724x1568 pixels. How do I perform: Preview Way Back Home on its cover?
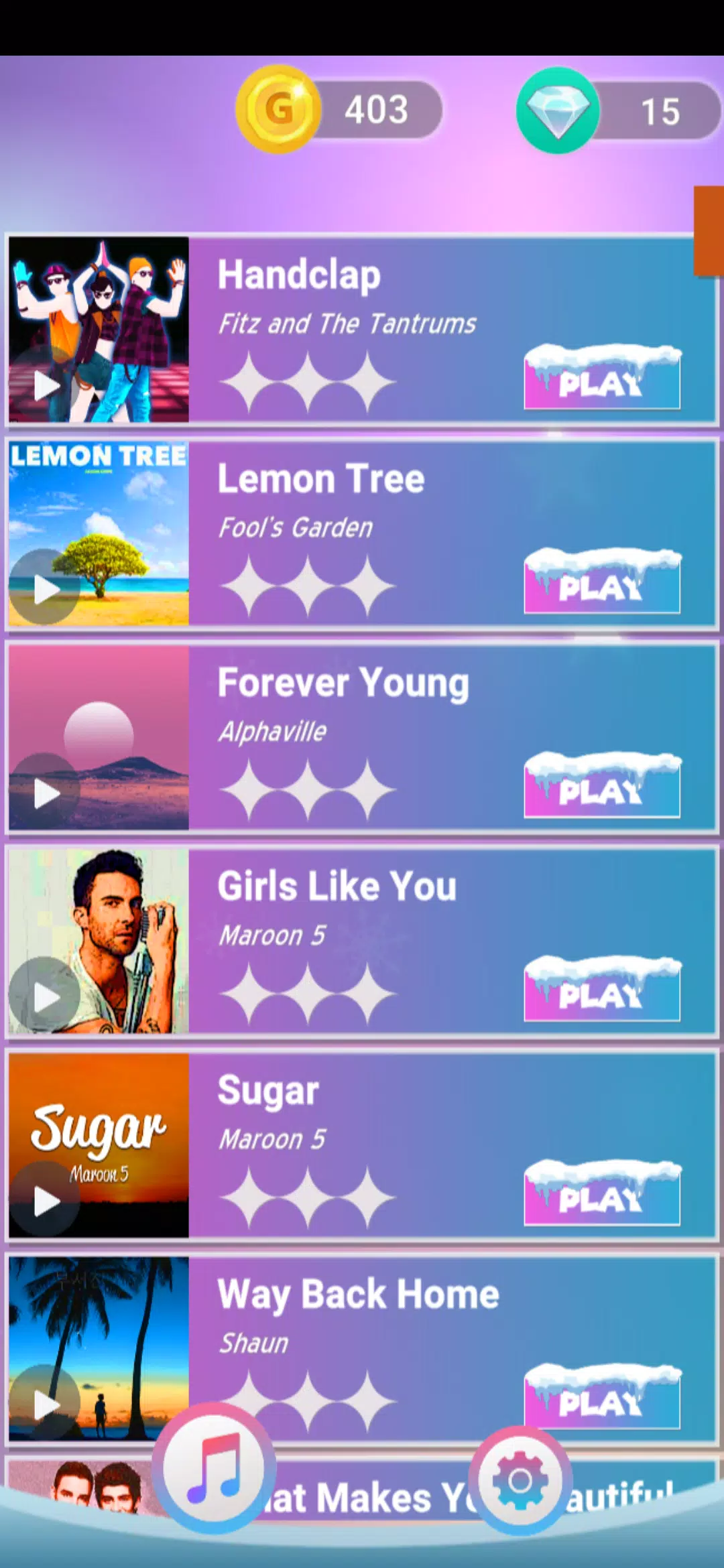pos(46,1404)
